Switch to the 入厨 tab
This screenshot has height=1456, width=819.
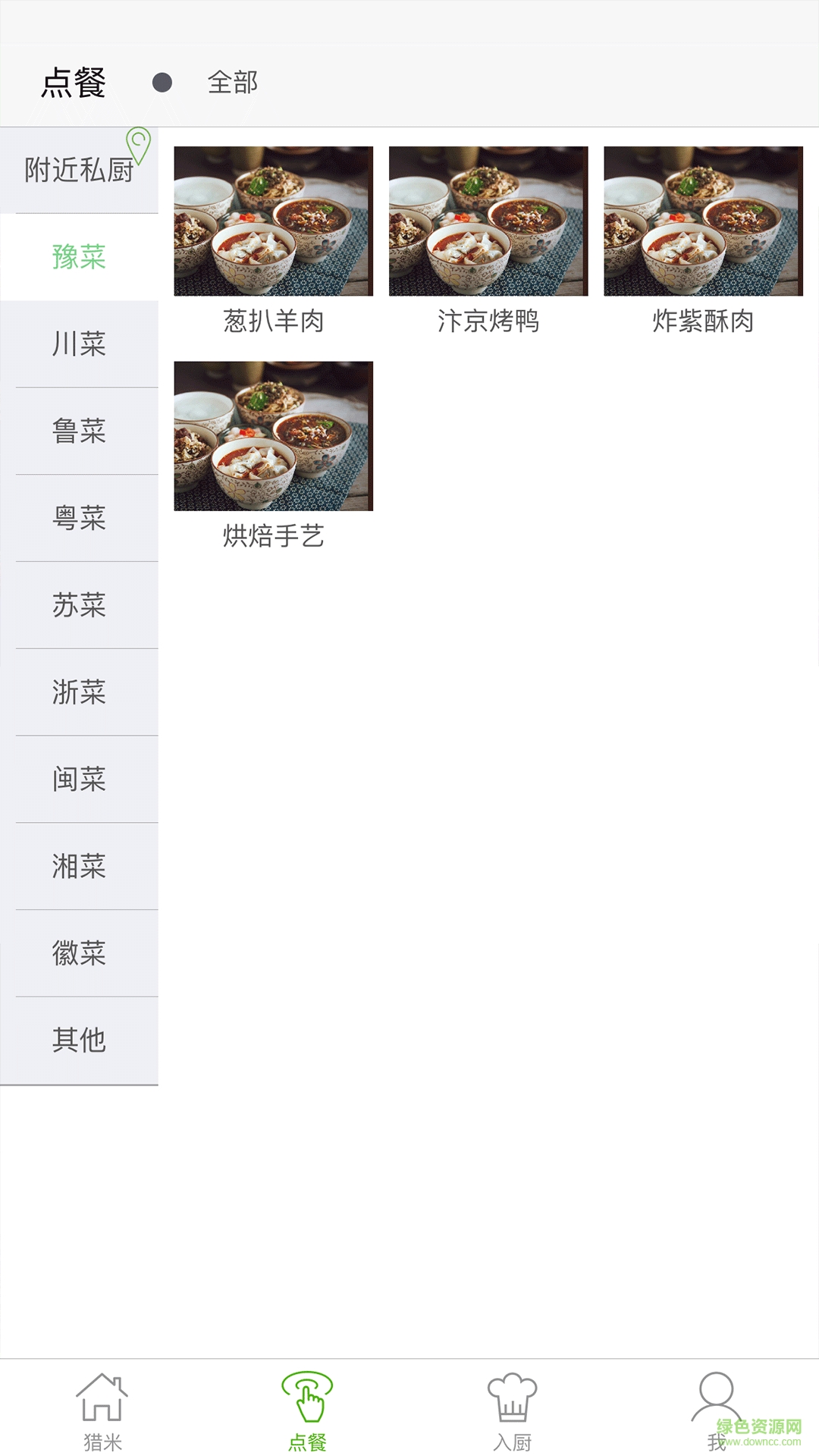pos(512,1411)
